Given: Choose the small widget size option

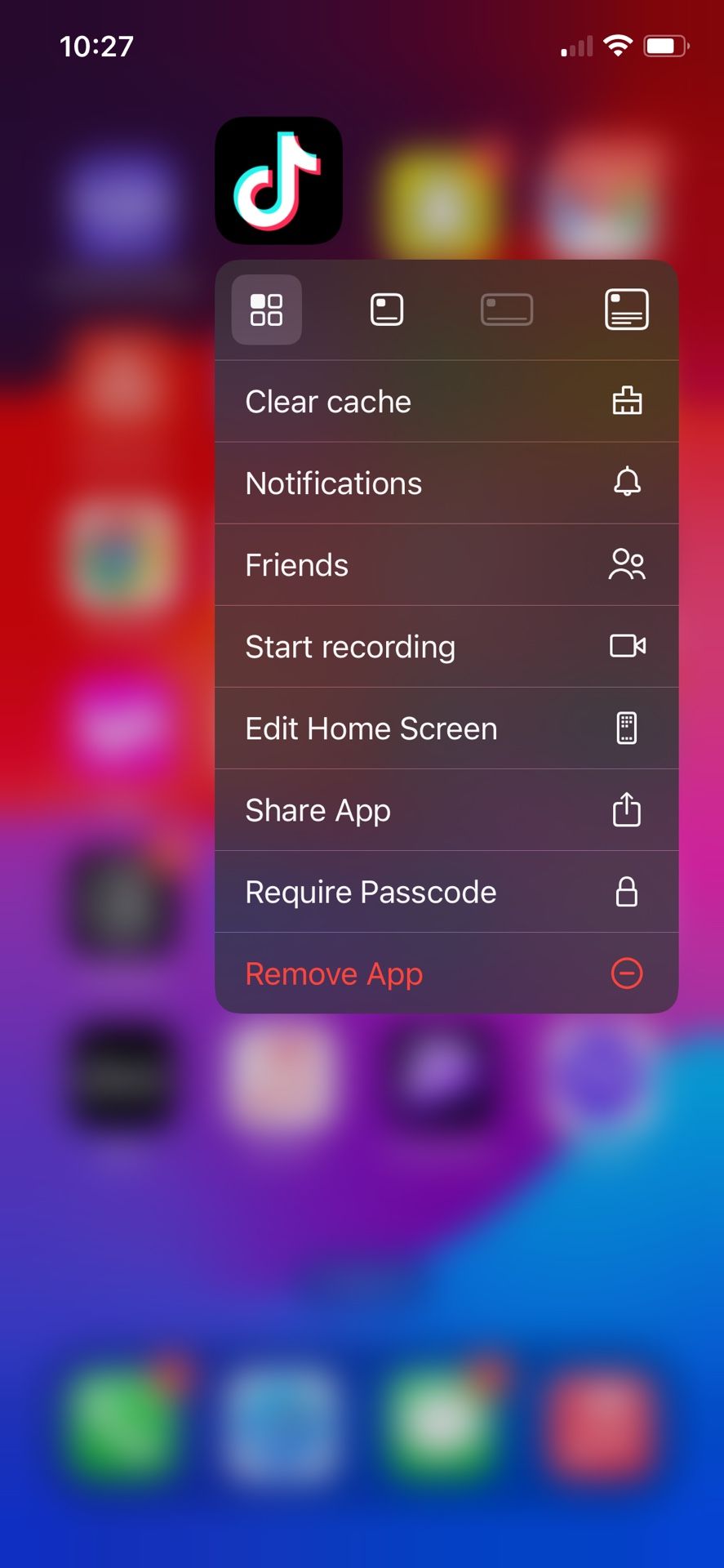Looking at the screenshot, I should click(x=386, y=310).
